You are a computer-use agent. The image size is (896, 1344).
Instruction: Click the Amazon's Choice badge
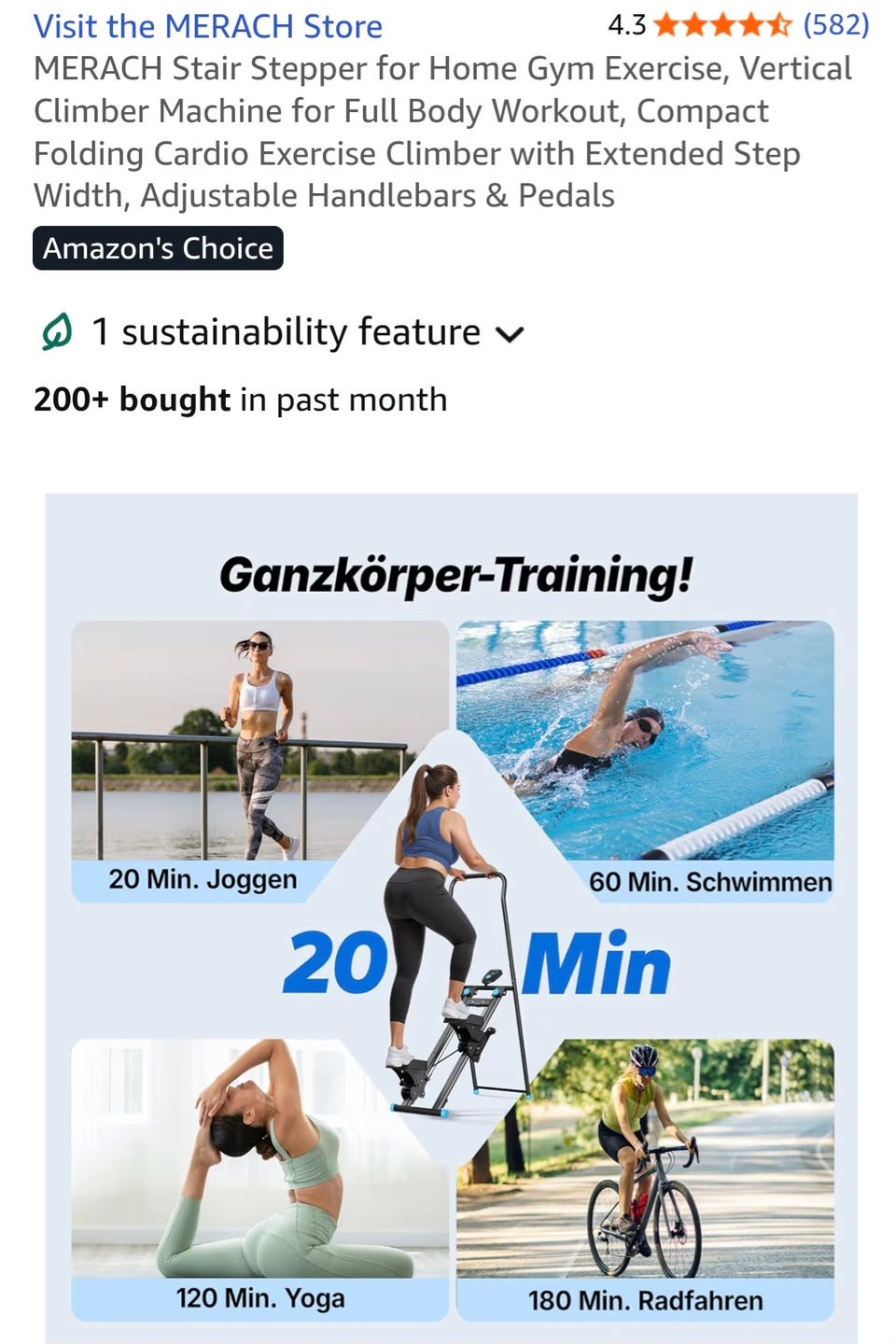pos(158,247)
